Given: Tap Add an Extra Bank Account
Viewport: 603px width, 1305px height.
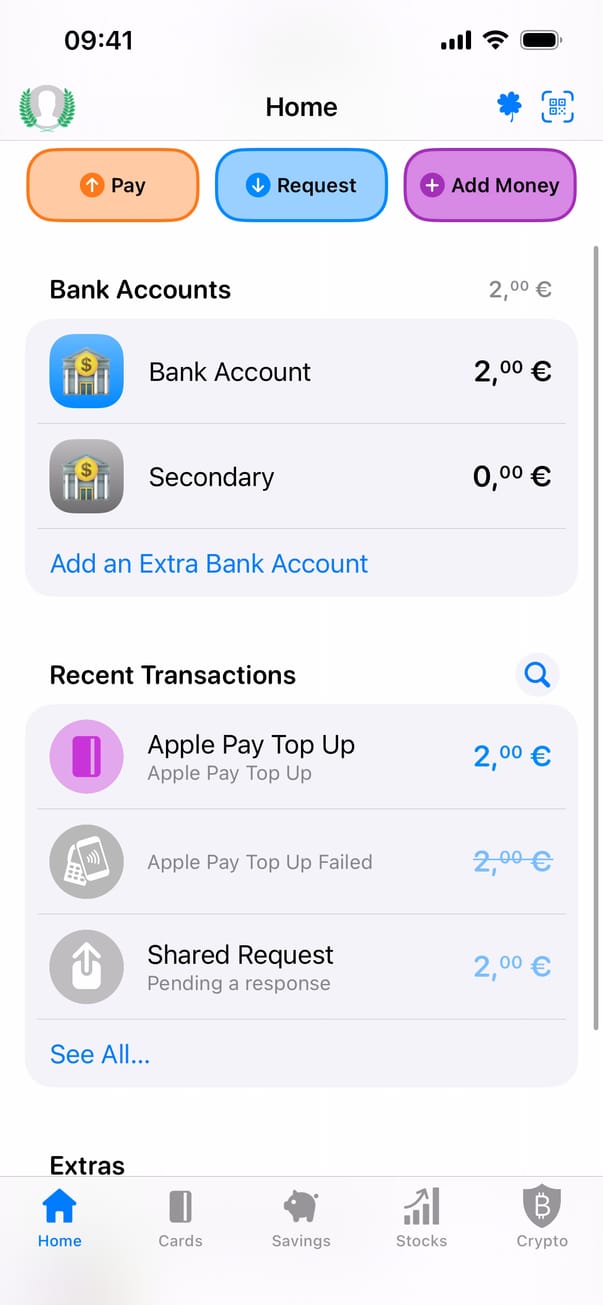Looking at the screenshot, I should pyautogui.click(x=209, y=564).
